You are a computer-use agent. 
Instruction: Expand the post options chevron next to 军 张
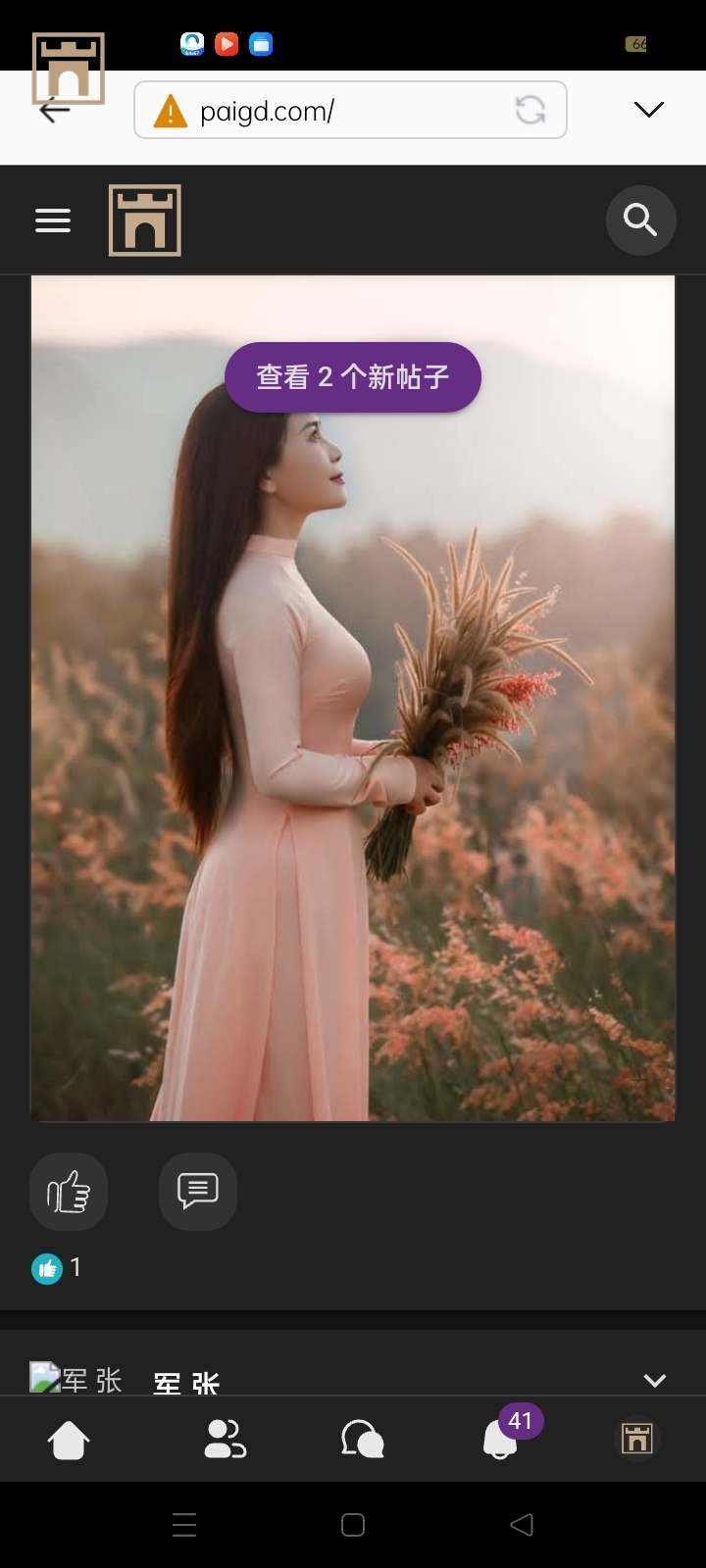pos(654,1380)
